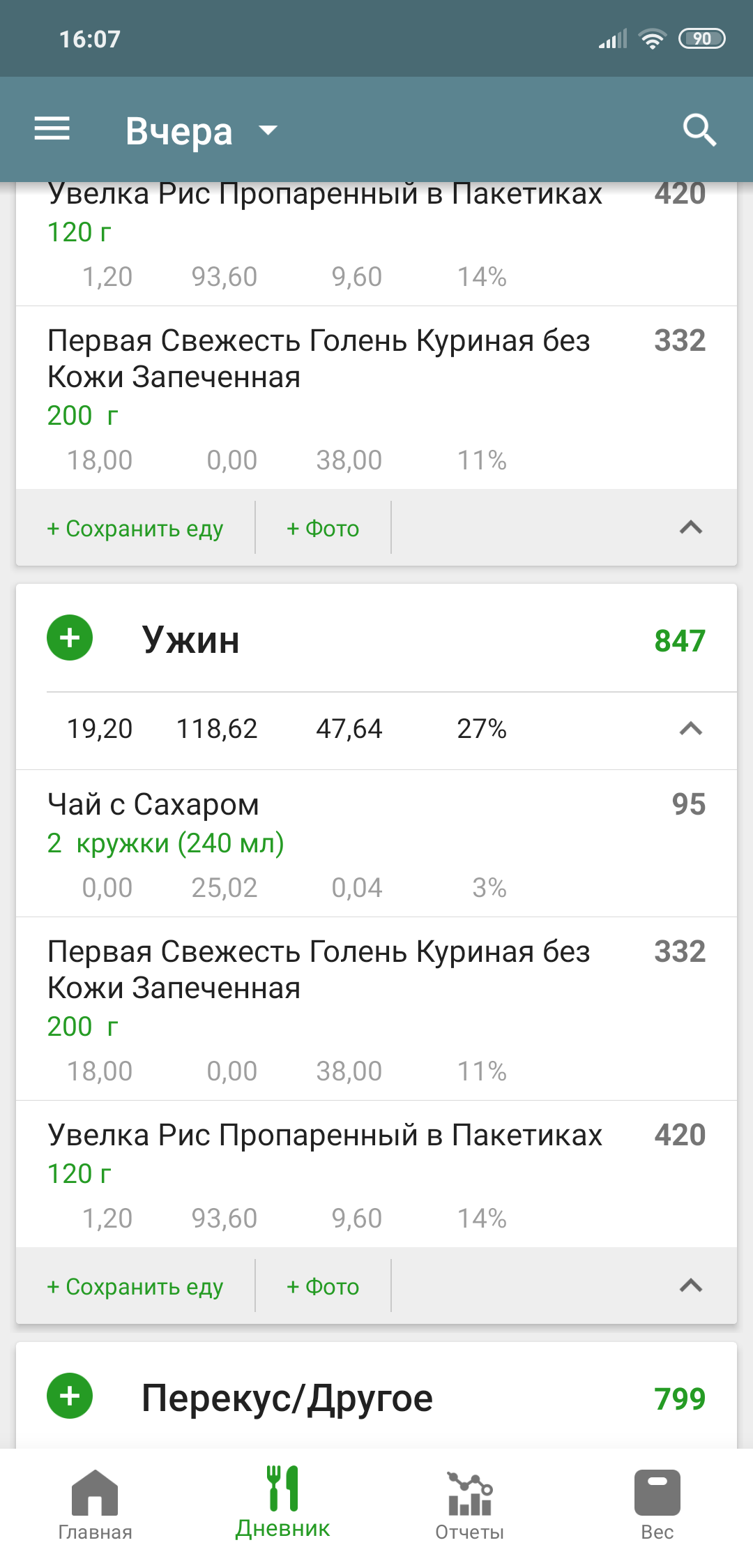Tap Сохранить еду in the meal above Ужин
The width and height of the screenshot is (753, 1568).
pyautogui.click(x=135, y=528)
